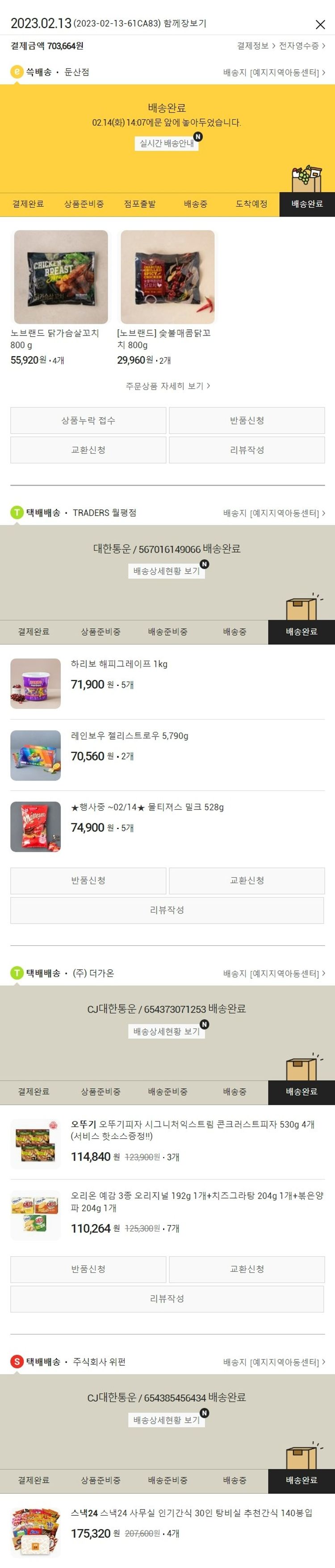This screenshot has width=335, height=1568.
Task: Open 레인보우 젤리스트로우 5,790g item
Action: [x=129, y=736]
